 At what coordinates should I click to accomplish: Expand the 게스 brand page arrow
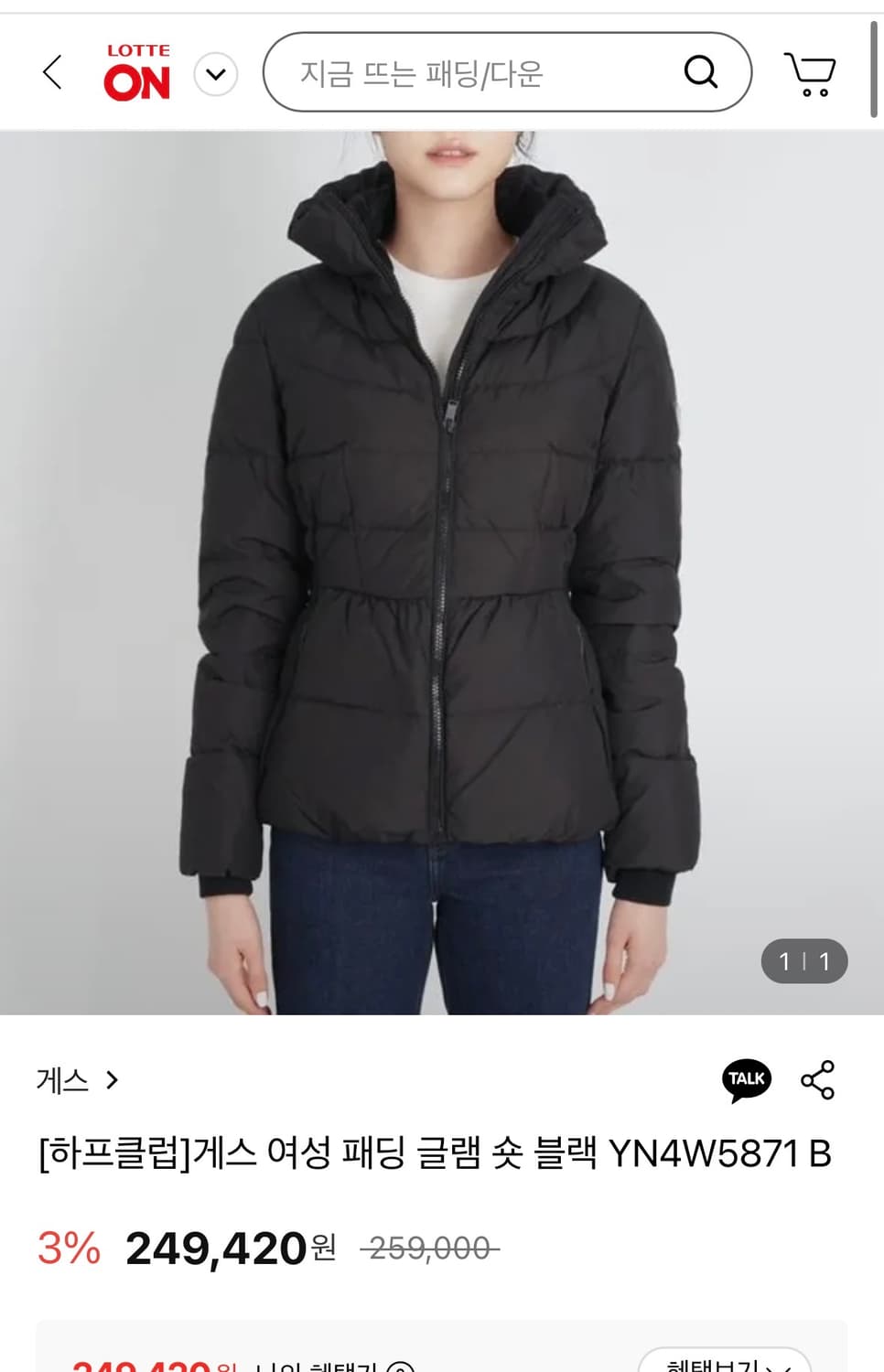pyautogui.click(x=112, y=1080)
